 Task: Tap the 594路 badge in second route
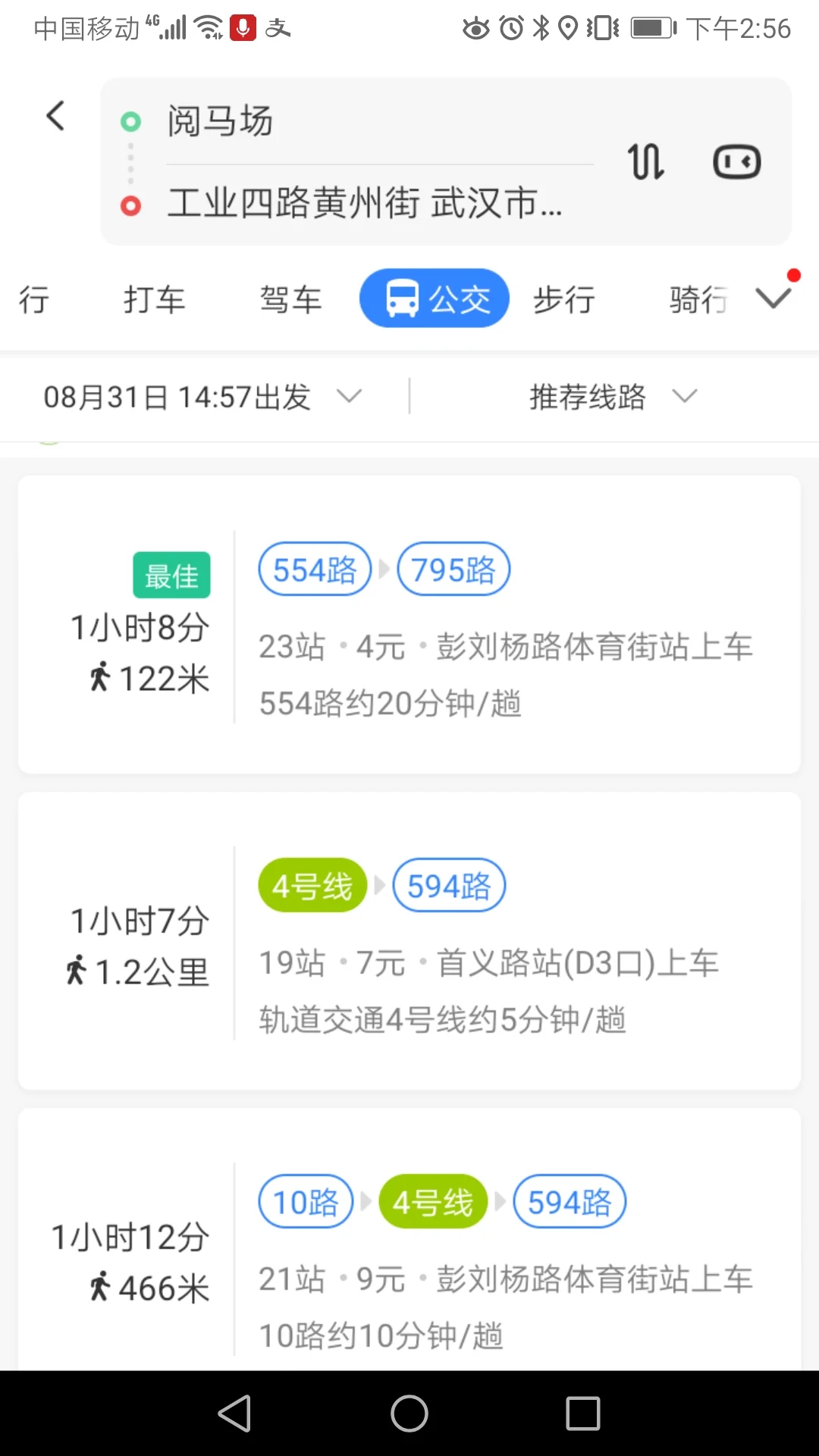[x=448, y=883]
